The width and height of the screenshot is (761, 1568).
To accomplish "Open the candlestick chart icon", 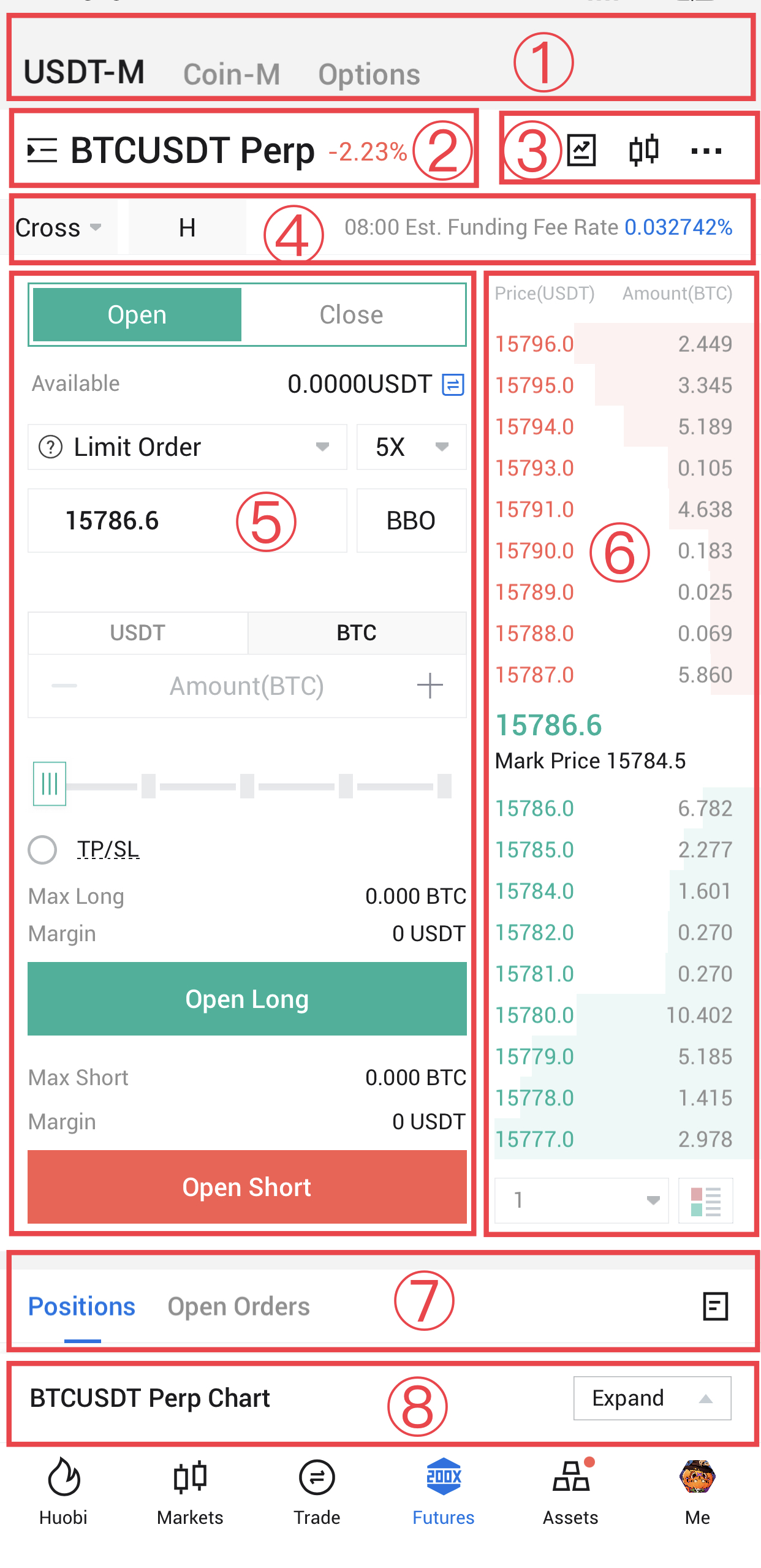I will coord(643,150).
